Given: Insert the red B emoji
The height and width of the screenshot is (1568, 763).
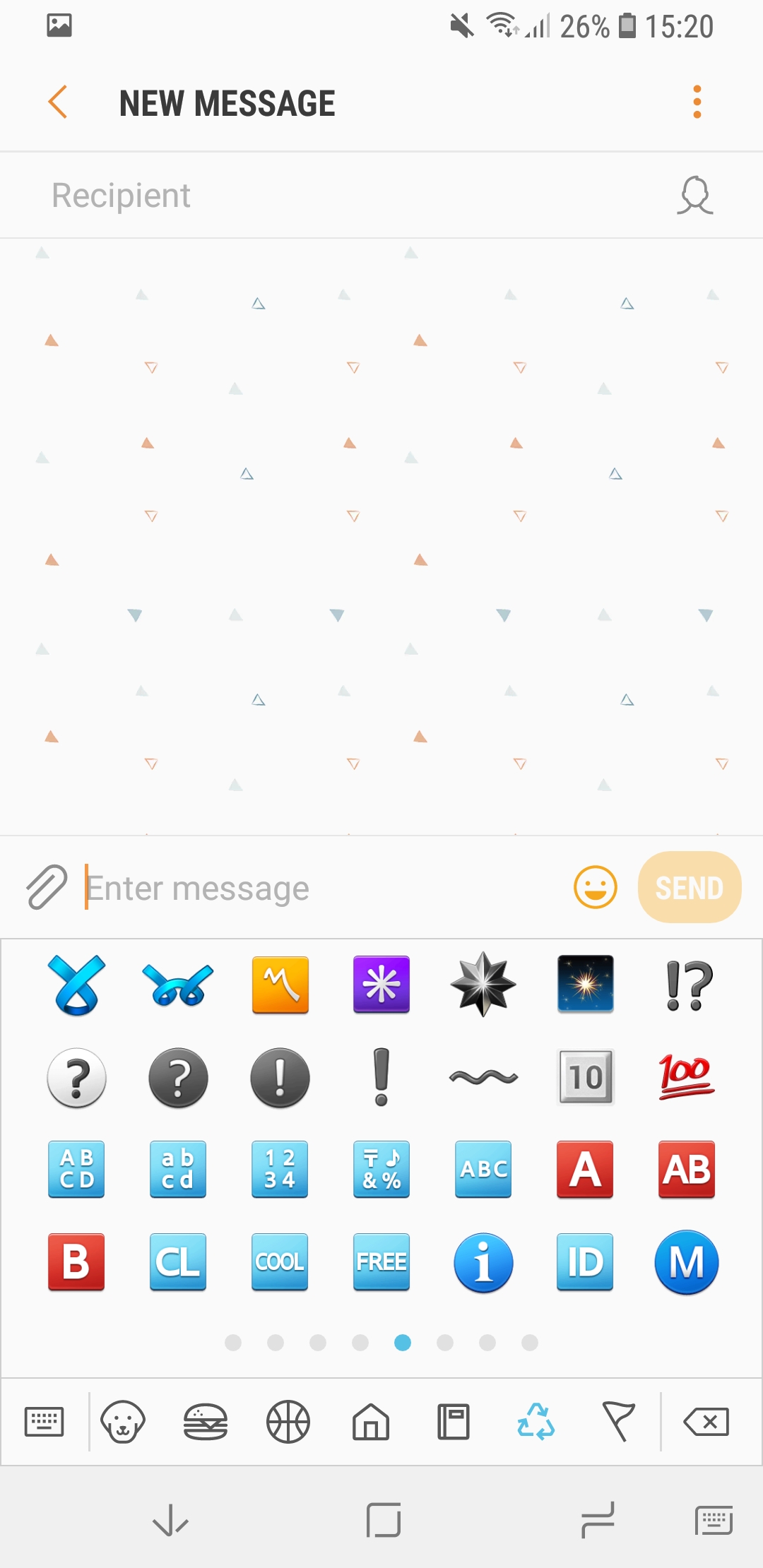Looking at the screenshot, I should (x=76, y=1261).
